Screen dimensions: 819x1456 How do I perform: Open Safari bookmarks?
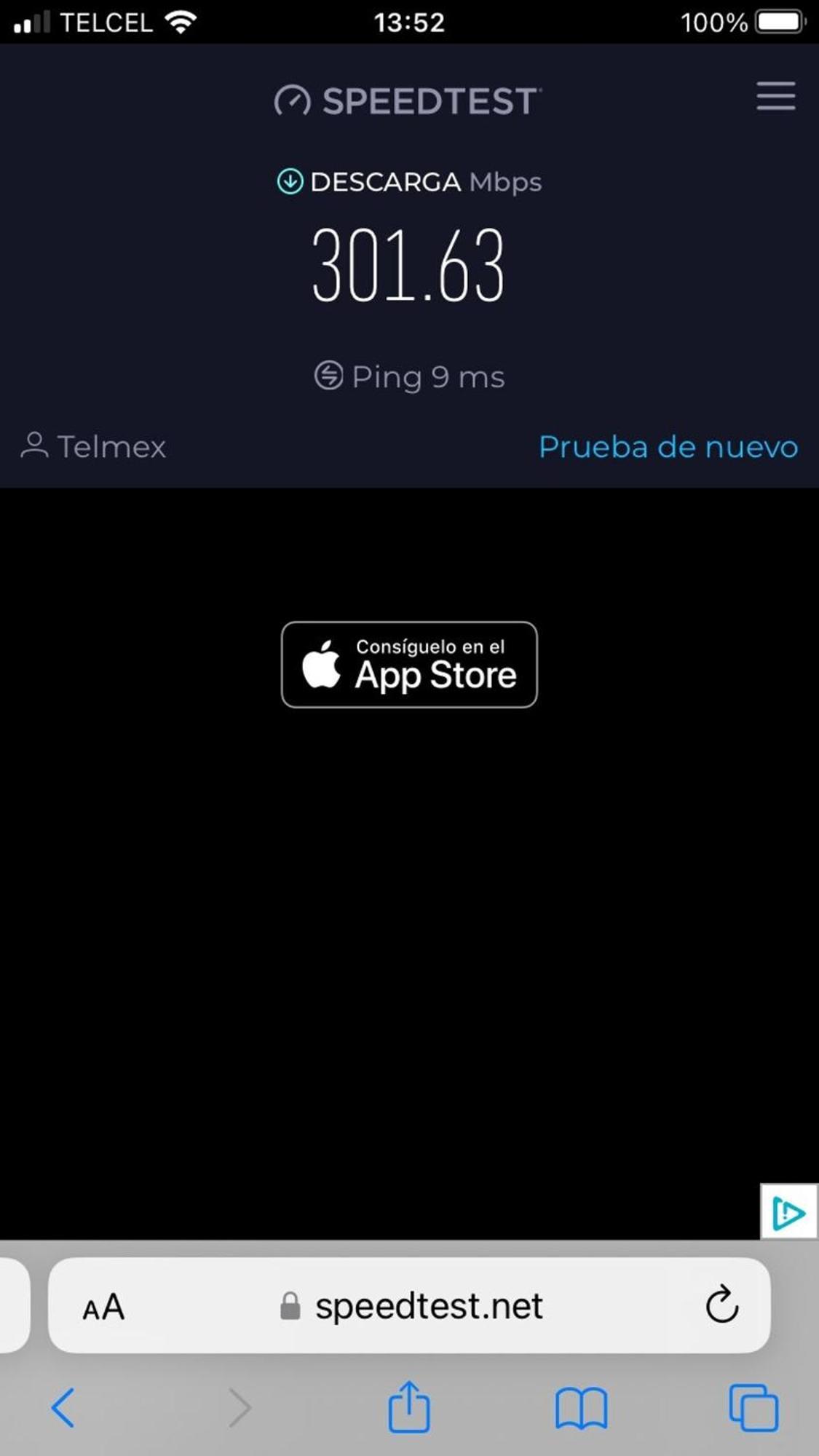[580, 1408]
